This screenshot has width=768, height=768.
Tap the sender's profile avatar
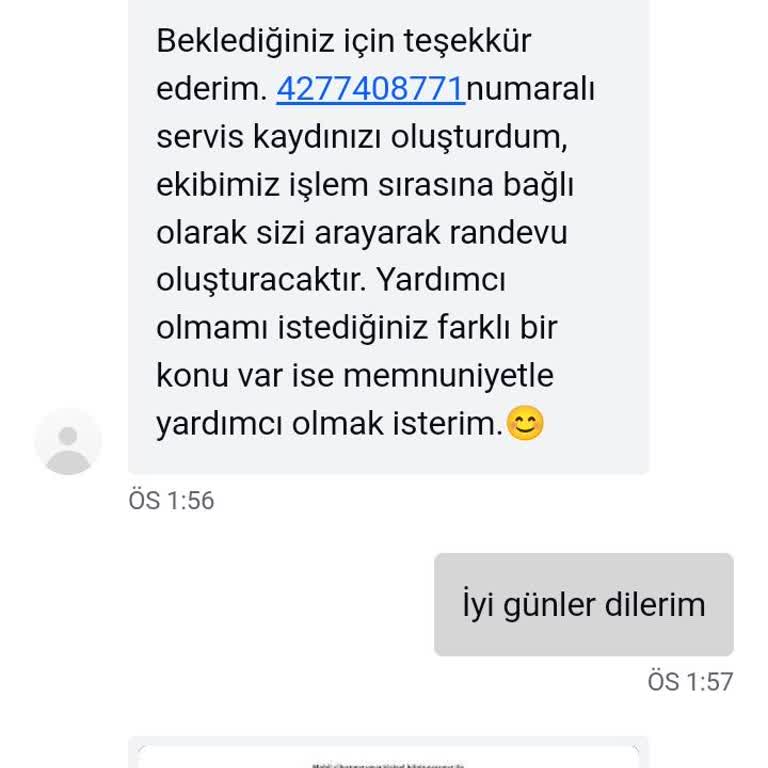click(68, 441)
